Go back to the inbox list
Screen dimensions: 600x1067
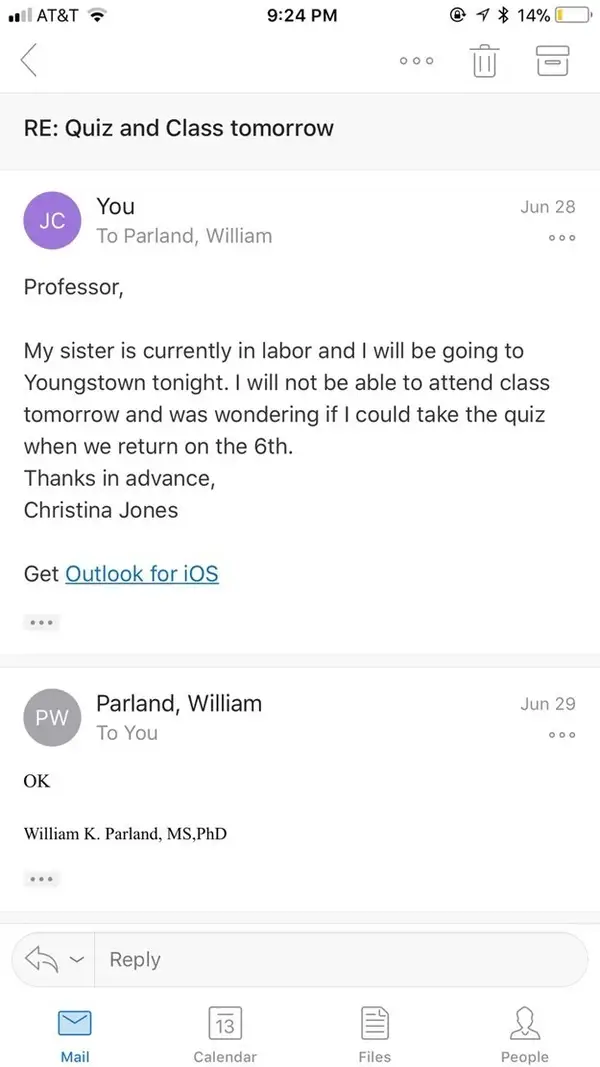pyautogui.click(x=29, y=60)
